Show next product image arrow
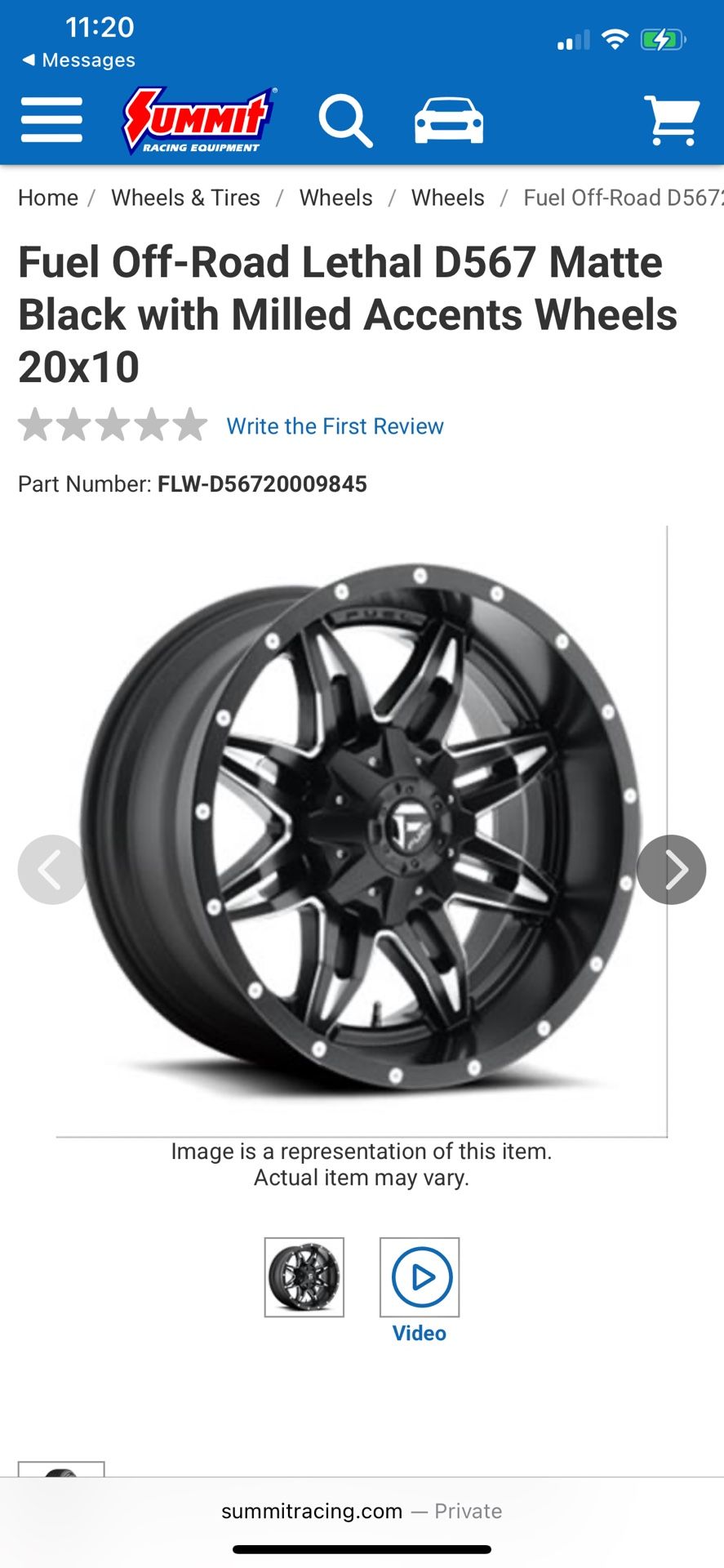This screenshot has height=1568, width=724. pyautogui.click(x=671, y=870)
